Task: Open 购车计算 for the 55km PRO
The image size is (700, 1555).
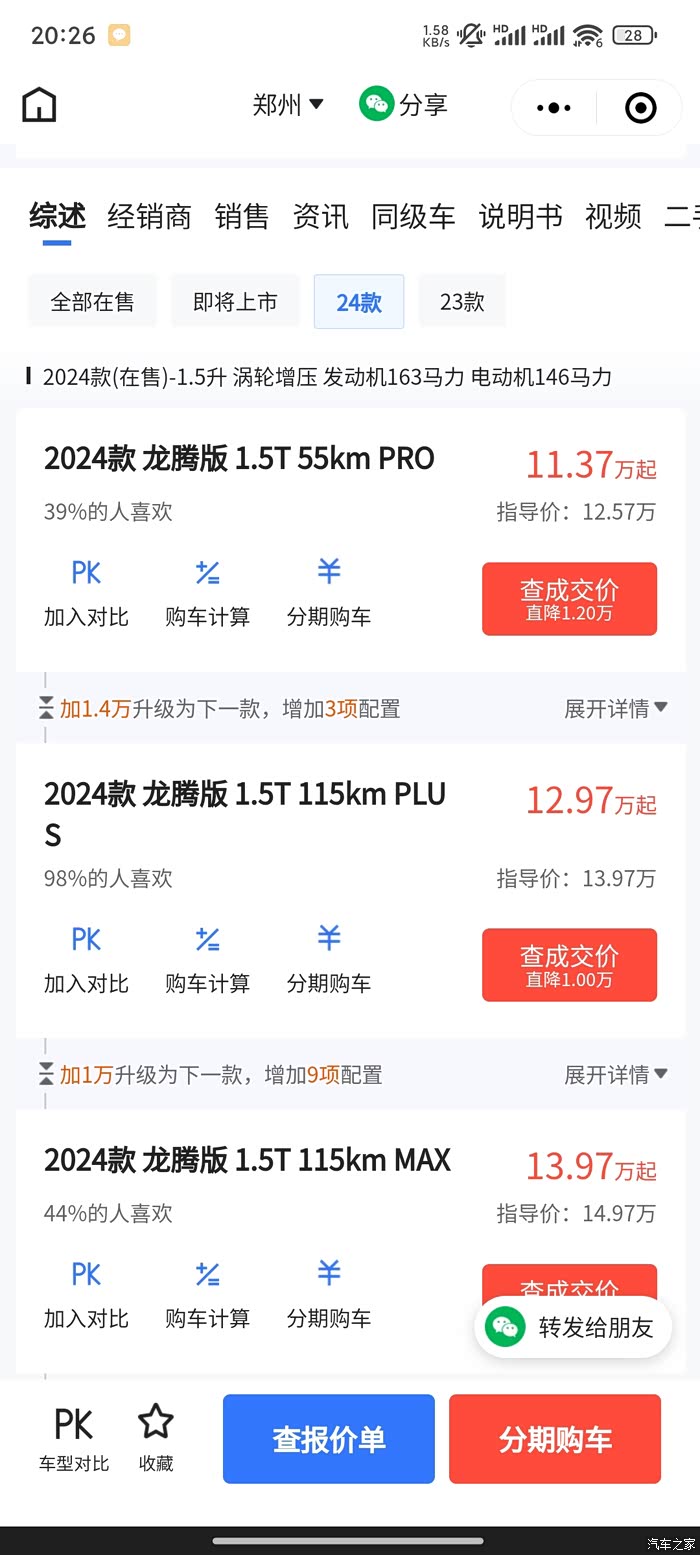Action: tap(207, 590)
